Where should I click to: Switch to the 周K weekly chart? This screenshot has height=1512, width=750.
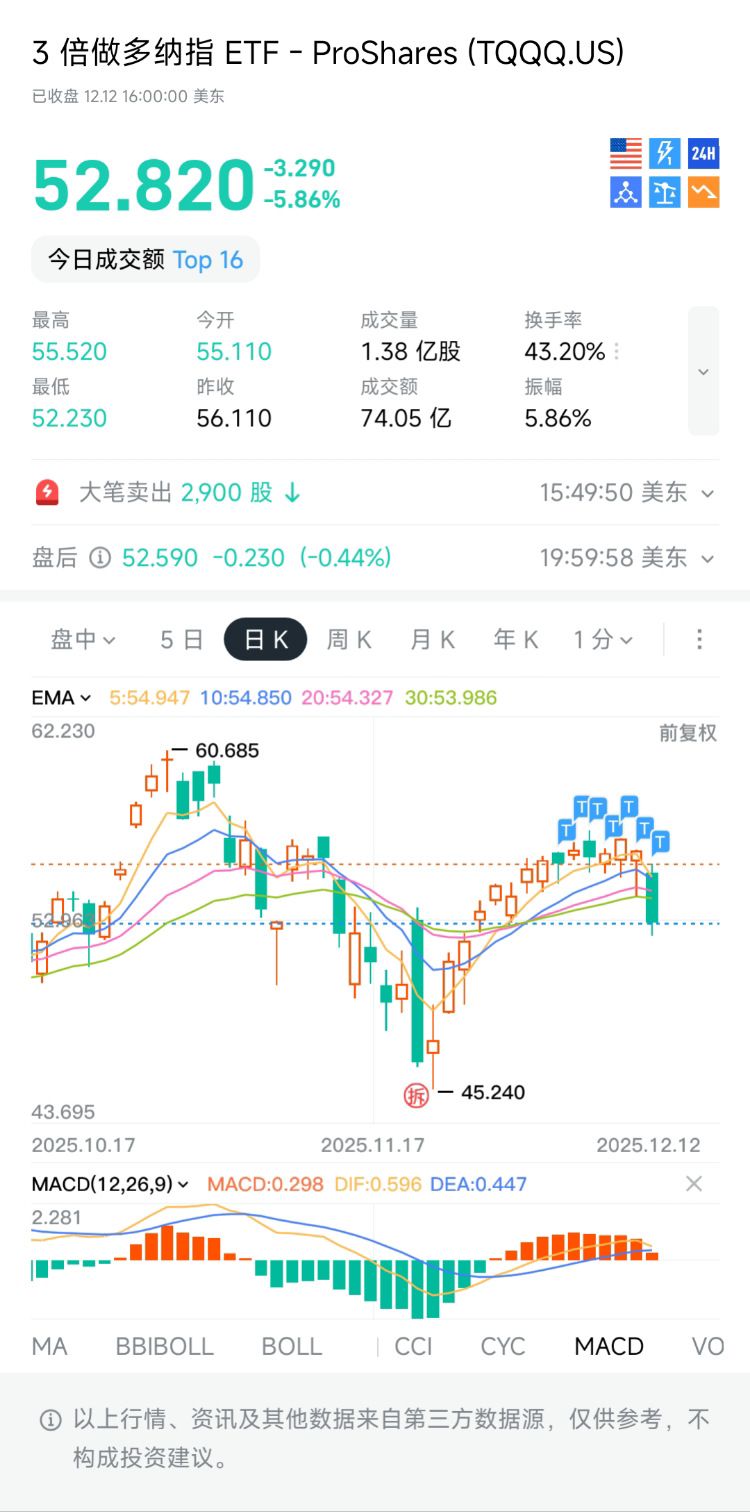coord(349,640)
